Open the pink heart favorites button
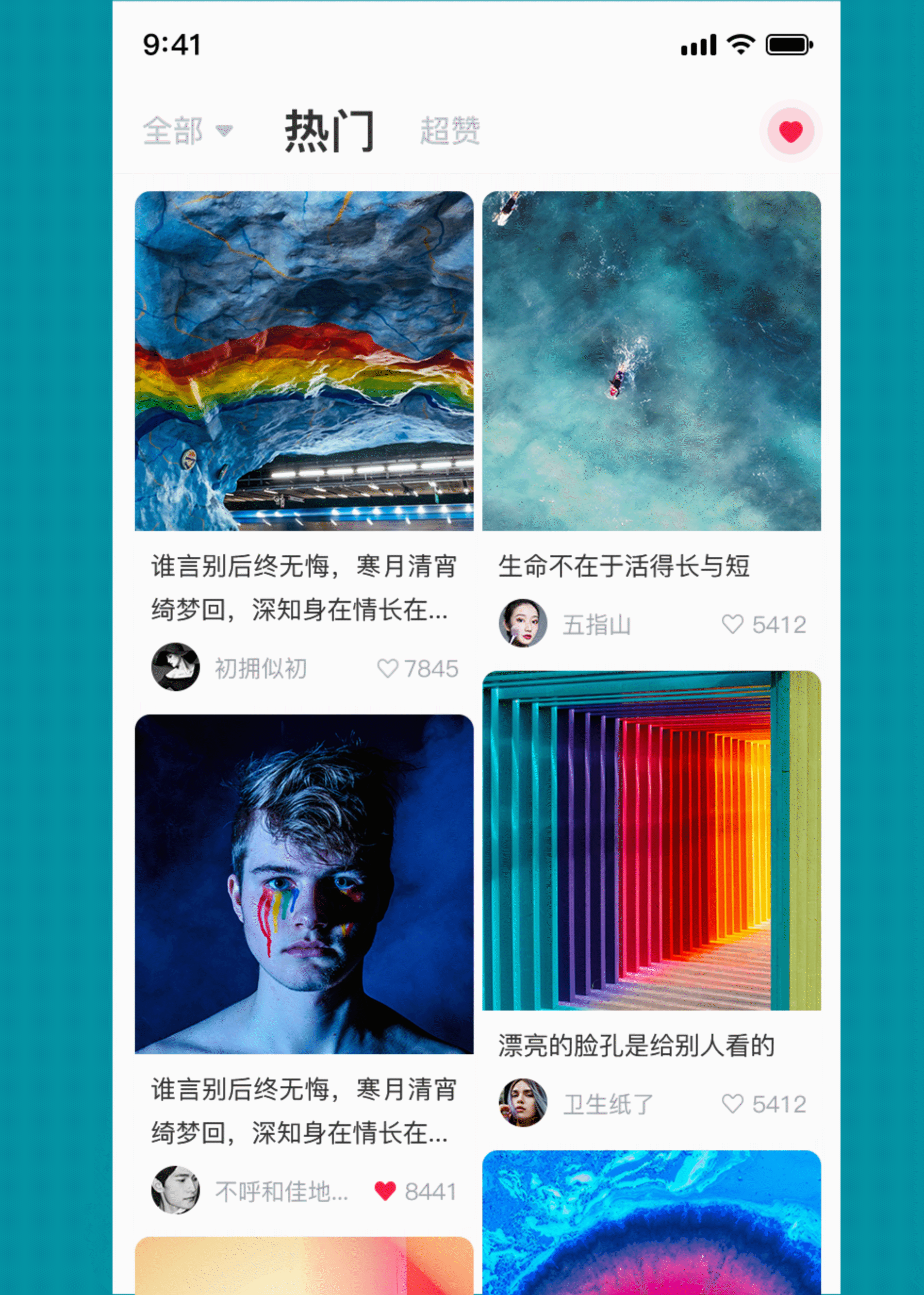 tap(790, 132)
